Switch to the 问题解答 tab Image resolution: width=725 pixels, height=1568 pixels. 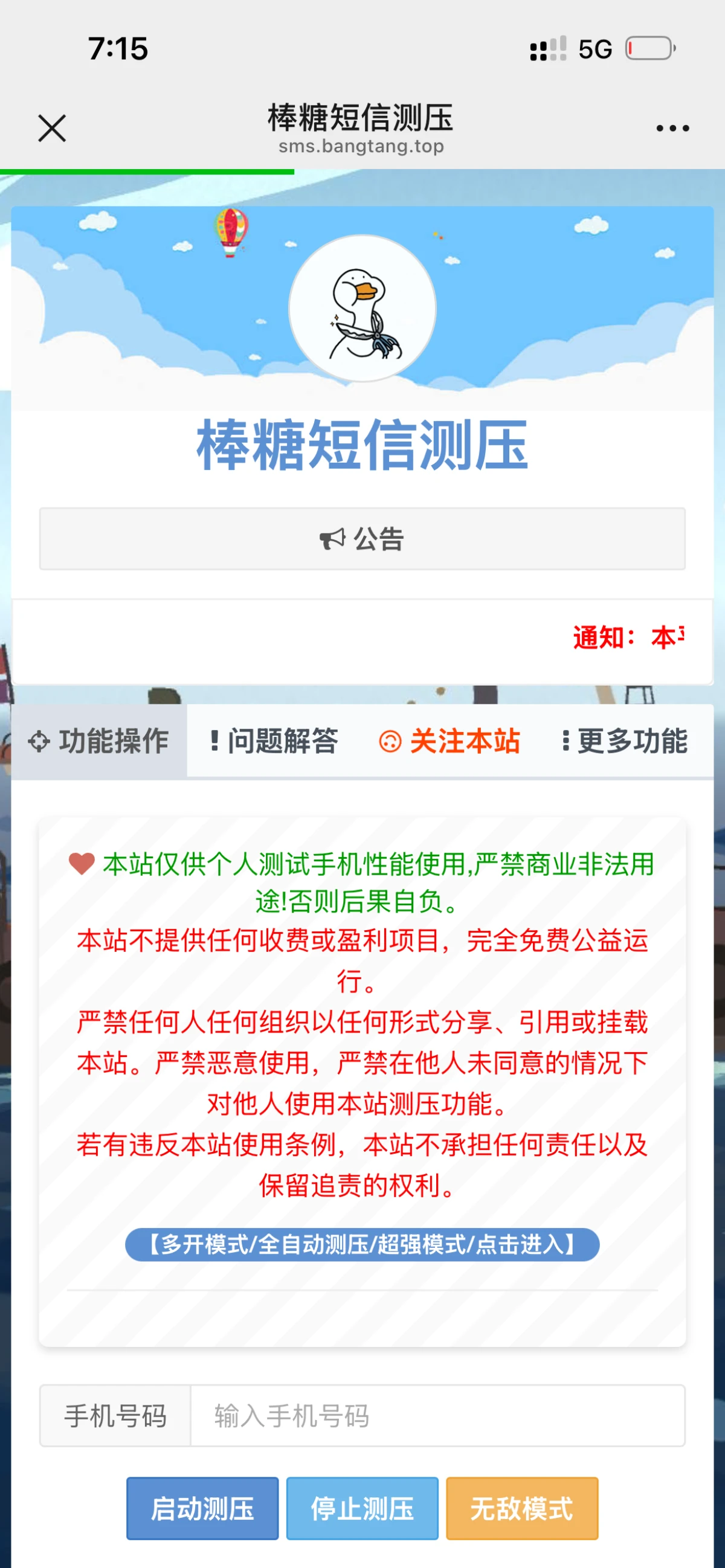(274, 741)
